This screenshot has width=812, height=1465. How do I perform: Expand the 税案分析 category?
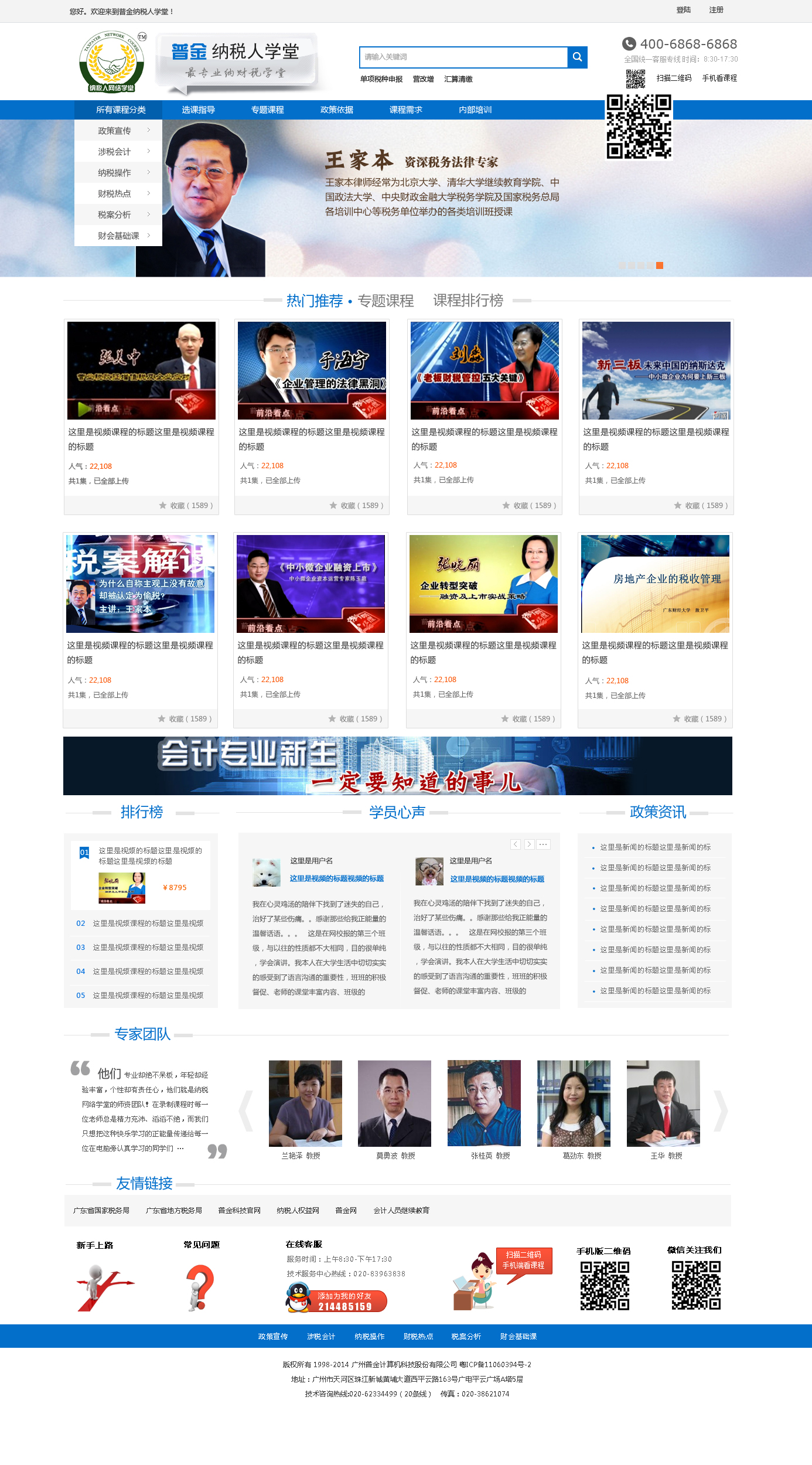pos(118,214)
